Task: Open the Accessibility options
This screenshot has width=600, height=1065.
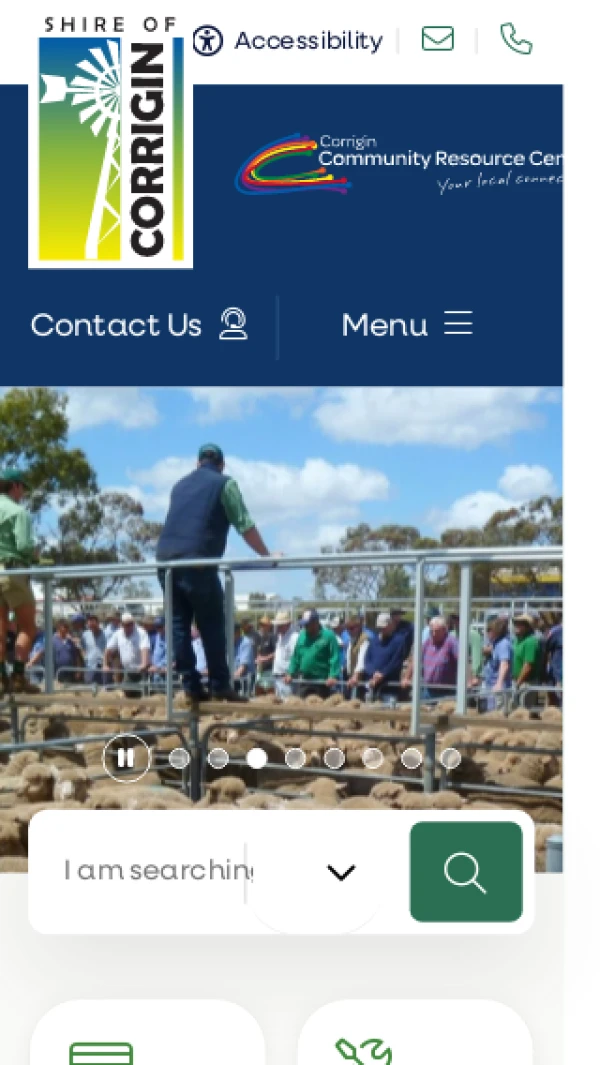Action: coord(287,41)
